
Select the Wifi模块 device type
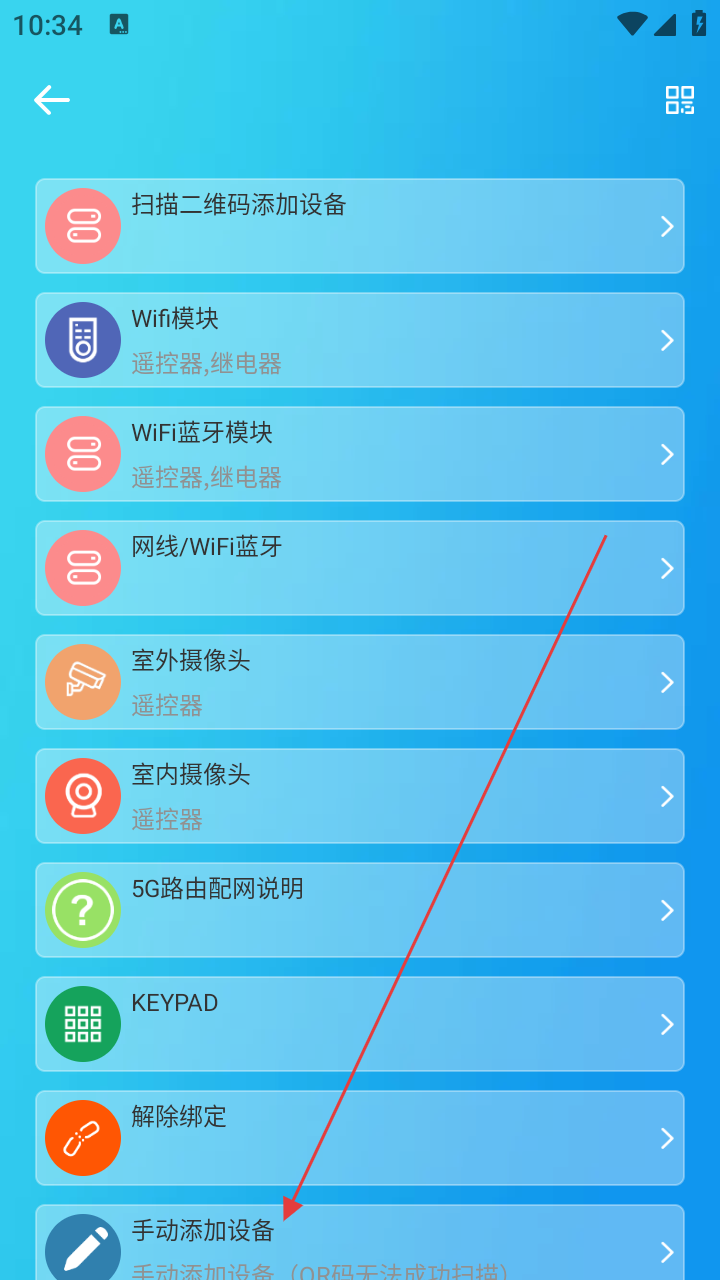(x=360, y=340)
